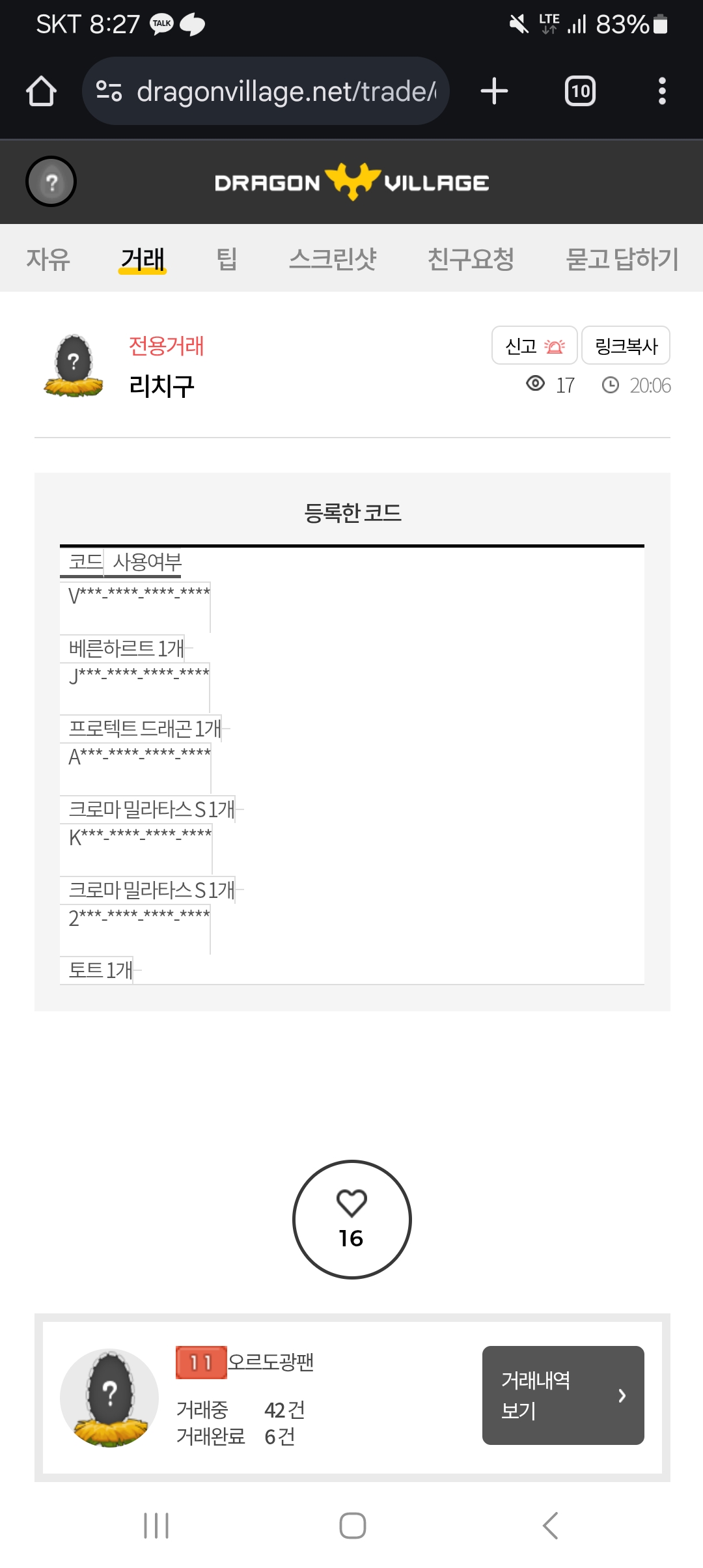
Task: Open the profile avatar in the header
Action: click(x=51, y=182)
